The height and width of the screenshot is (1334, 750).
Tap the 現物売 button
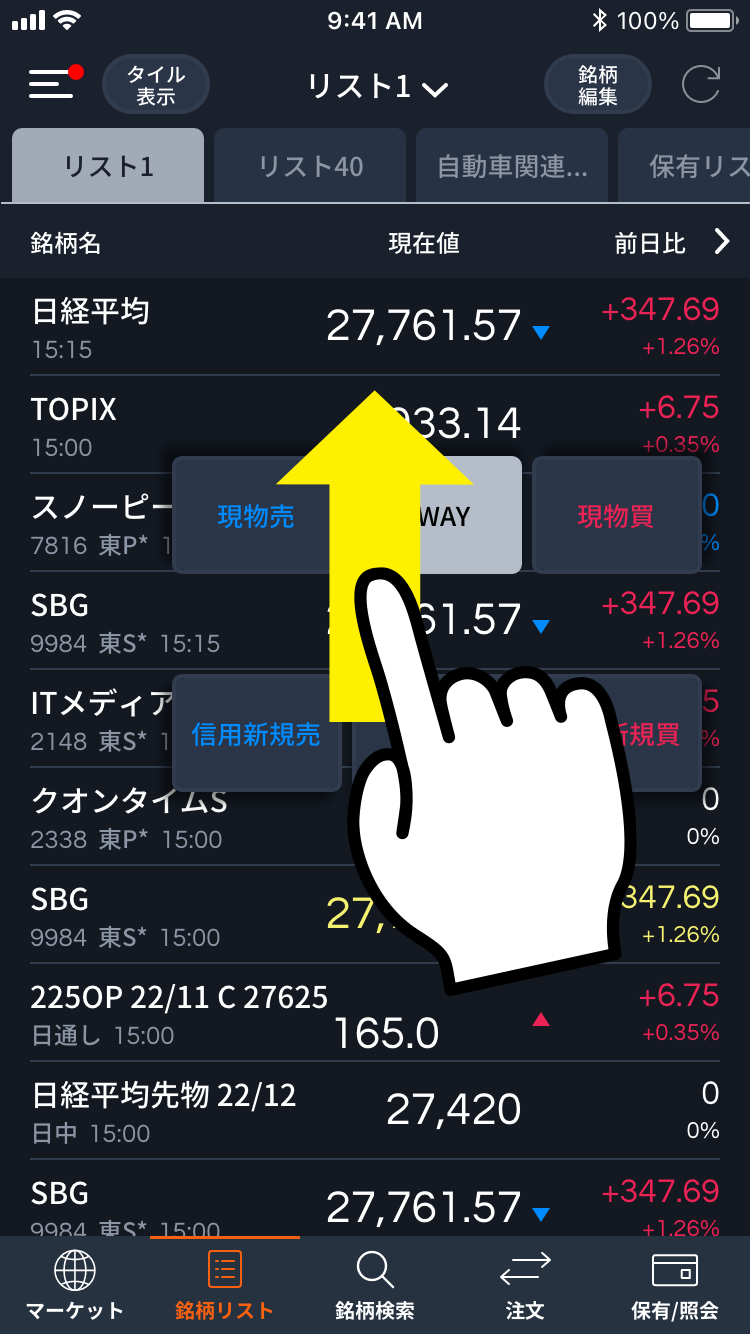pyautogui.click(x=256, y=516)
